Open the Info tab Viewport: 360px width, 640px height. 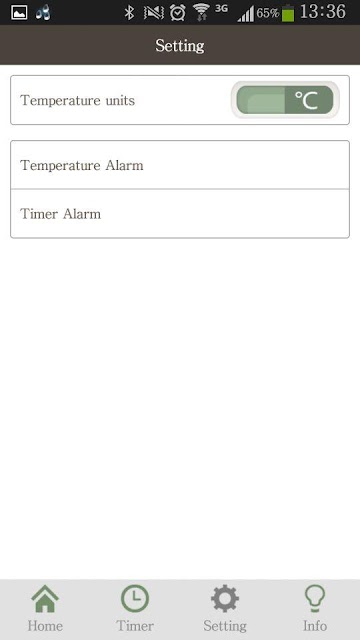tap(315, 609)
